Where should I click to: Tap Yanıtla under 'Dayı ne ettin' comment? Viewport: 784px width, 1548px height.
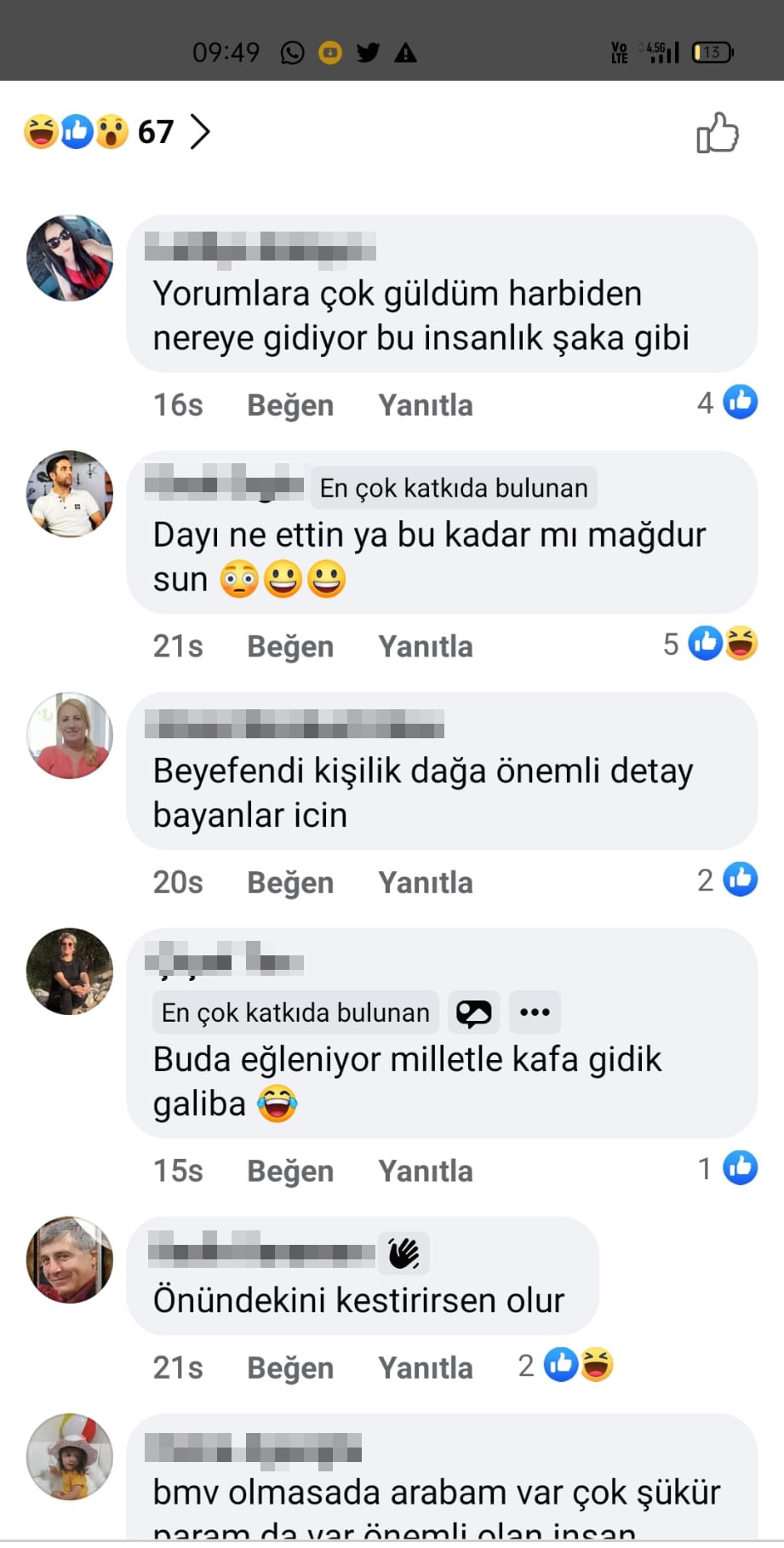(425, 646)
